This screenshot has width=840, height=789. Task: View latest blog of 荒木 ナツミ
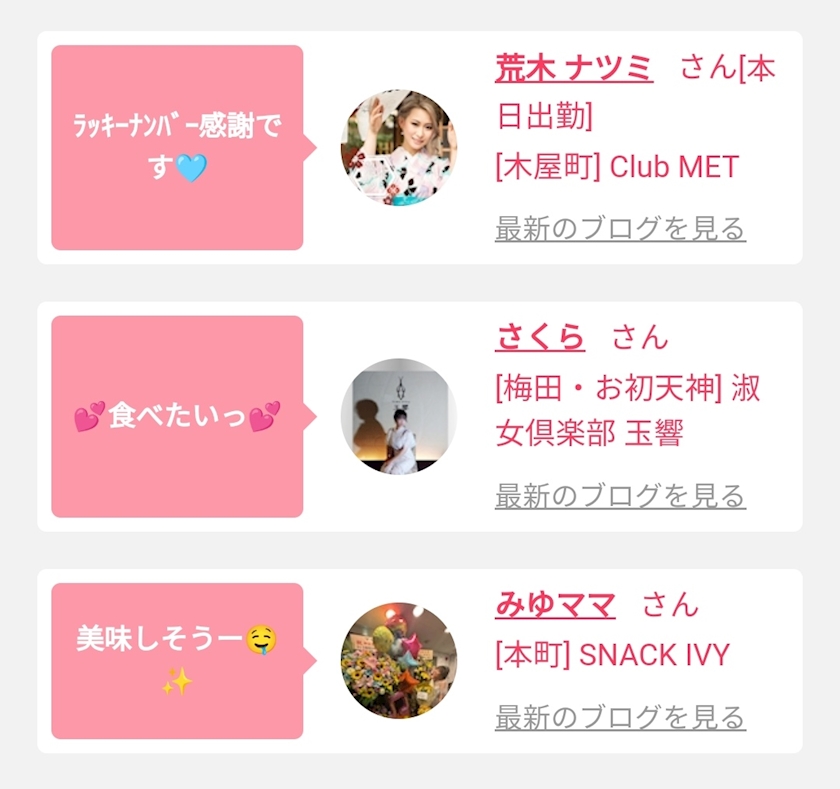coord(620,229)
